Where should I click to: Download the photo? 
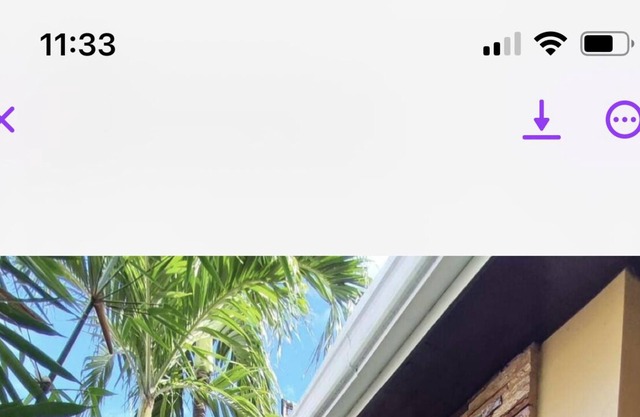541,119
